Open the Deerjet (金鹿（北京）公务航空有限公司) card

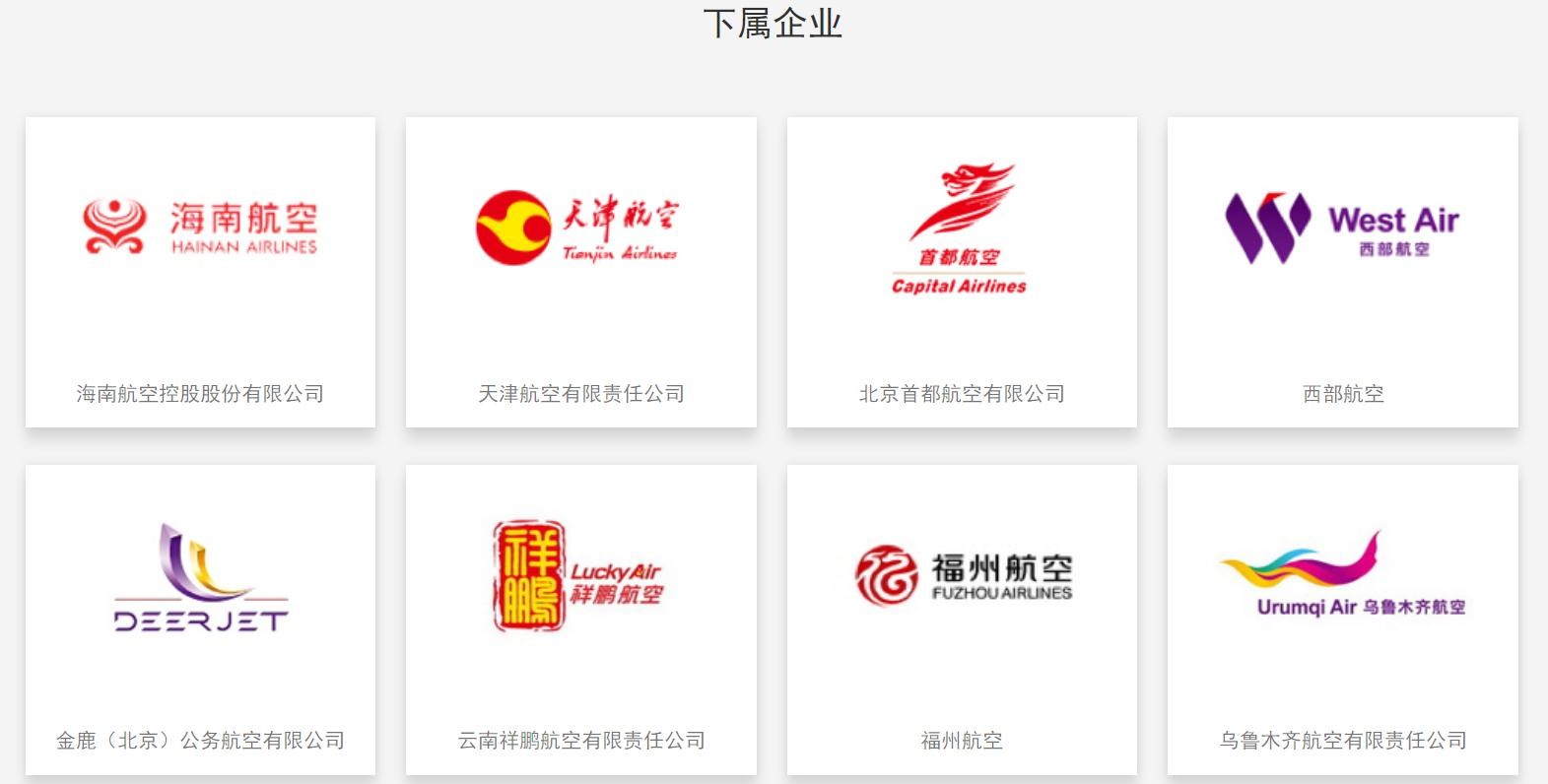tap(200, 619)
